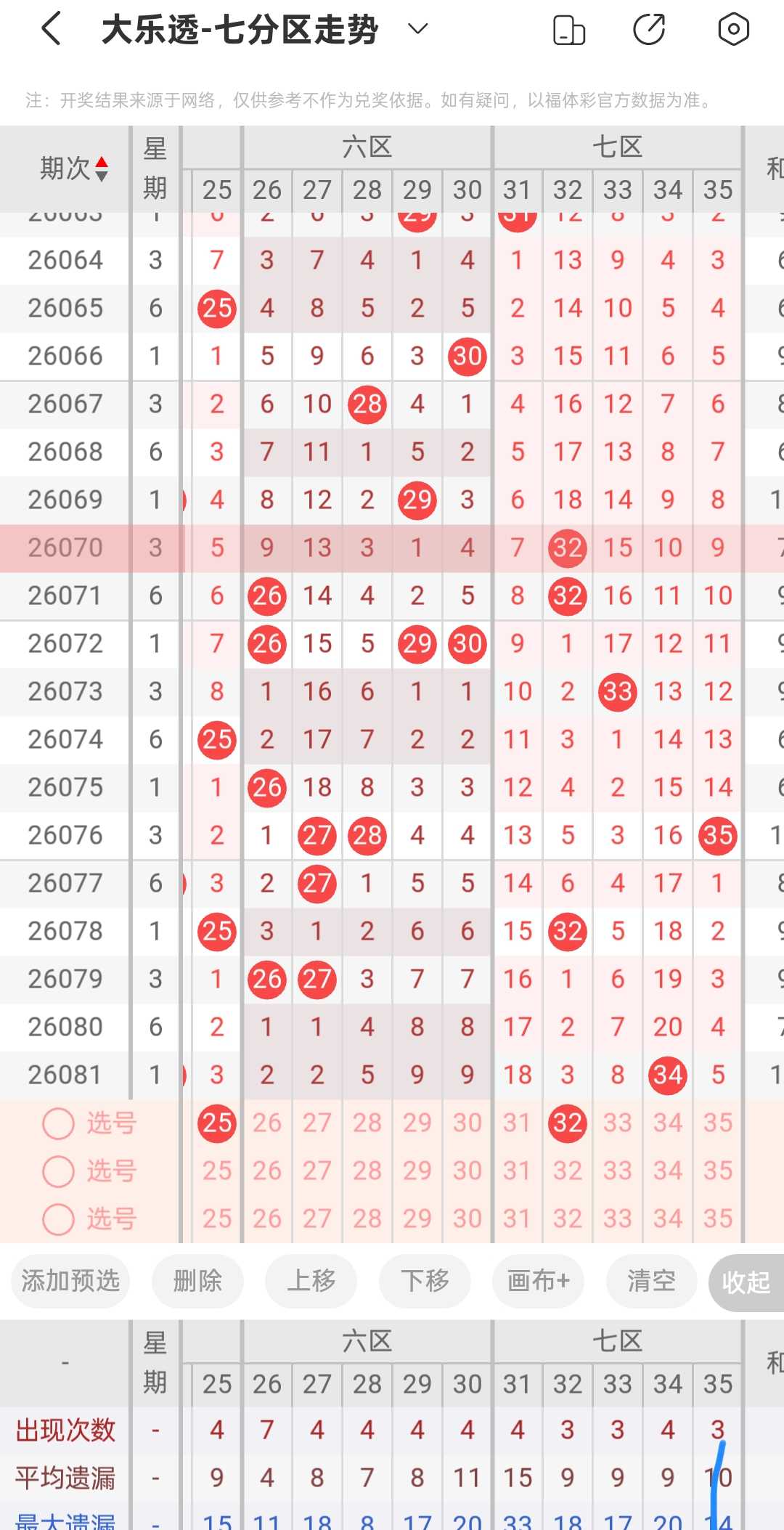Sort by tapping the 期次 header

pos(73,168)
